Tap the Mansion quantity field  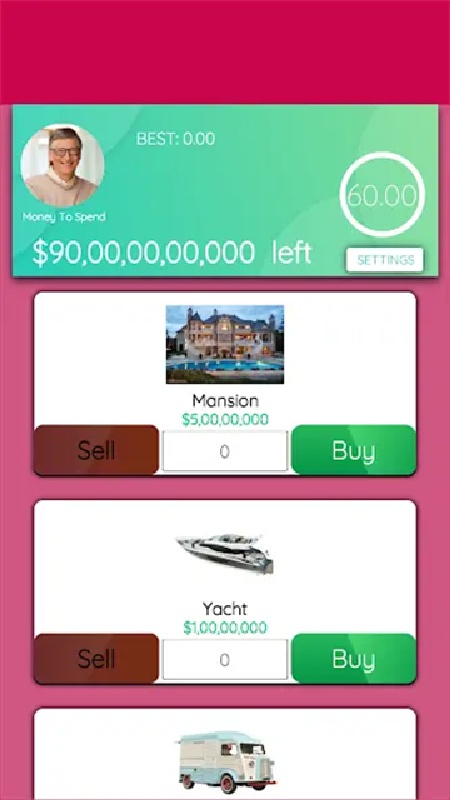tap(225, 451)
